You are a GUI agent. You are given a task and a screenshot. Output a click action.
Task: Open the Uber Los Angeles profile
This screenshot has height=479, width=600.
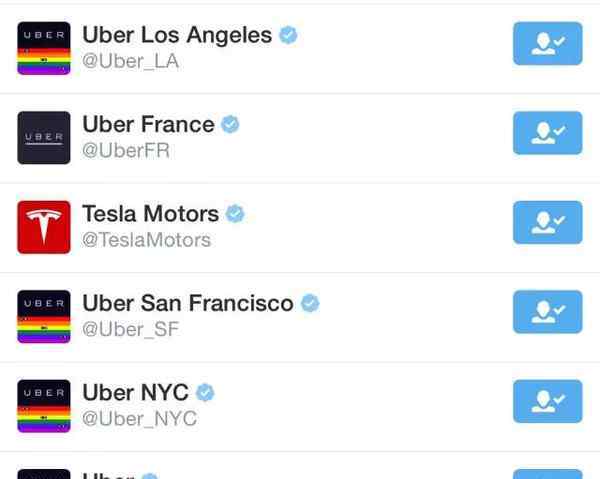coord(176,36)
